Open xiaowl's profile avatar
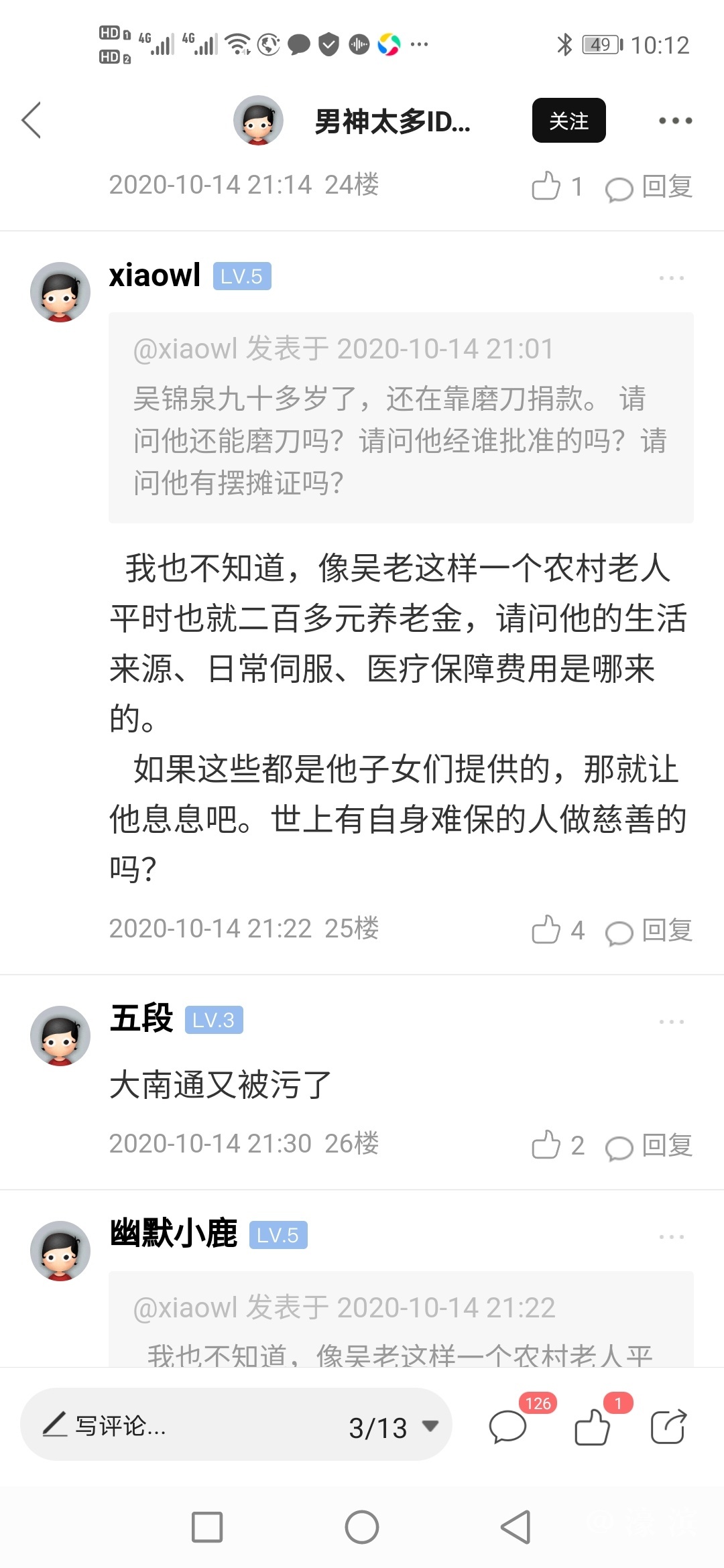 pos(60,292)
